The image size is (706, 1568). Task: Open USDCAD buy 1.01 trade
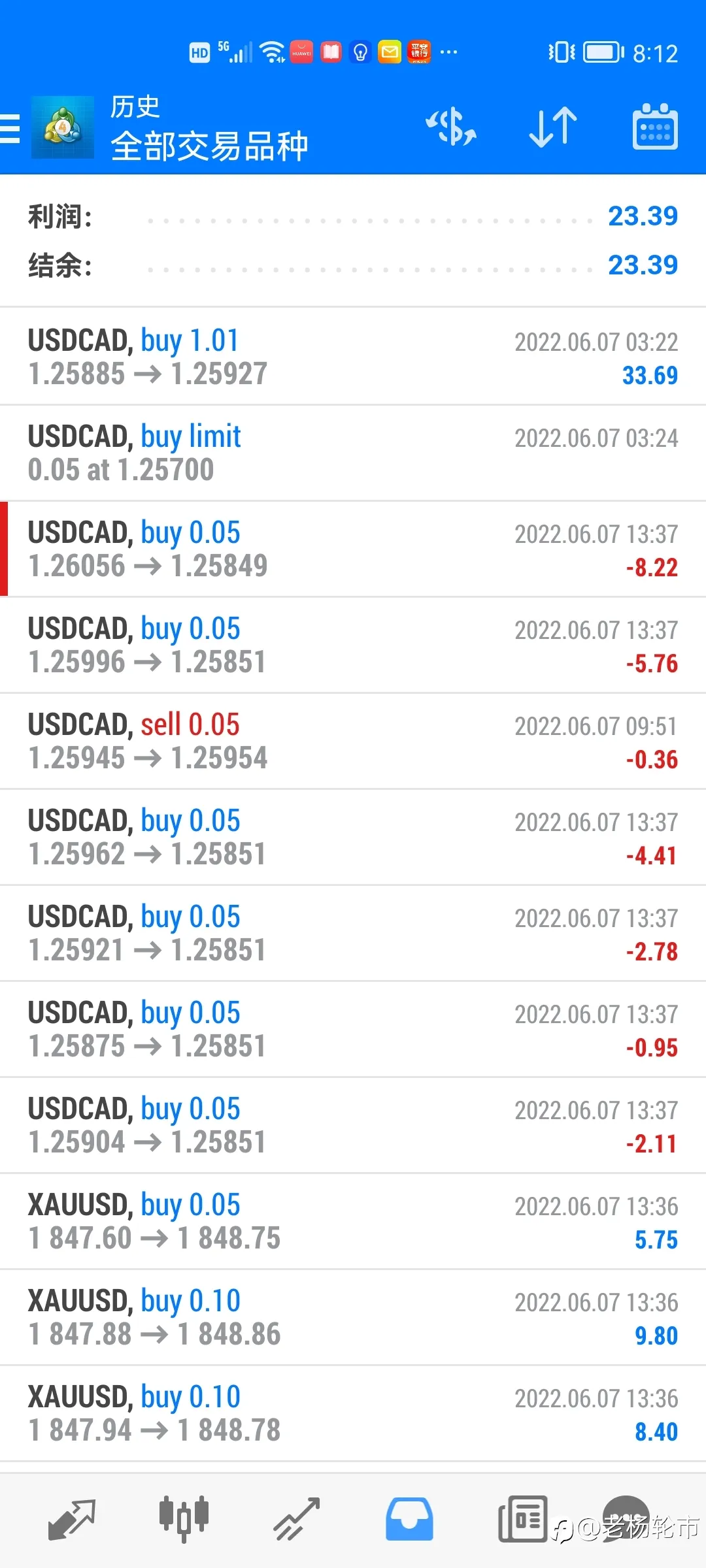pyautogui.click(x=353, y=357)
